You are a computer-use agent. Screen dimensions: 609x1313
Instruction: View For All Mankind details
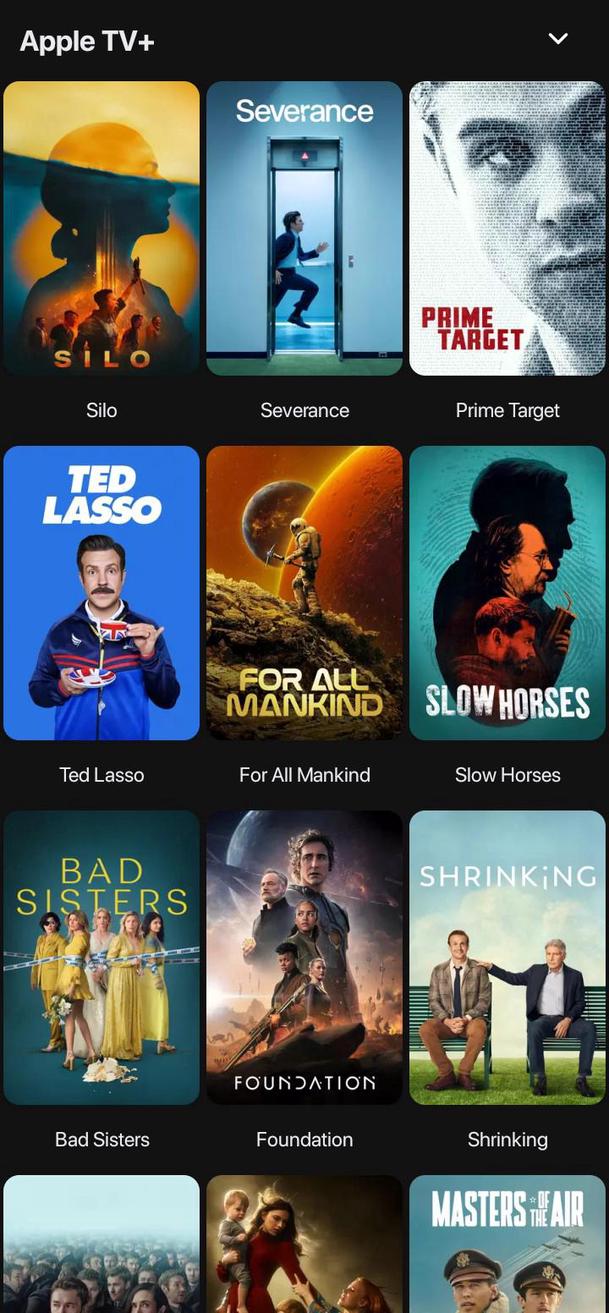[304, 592]
